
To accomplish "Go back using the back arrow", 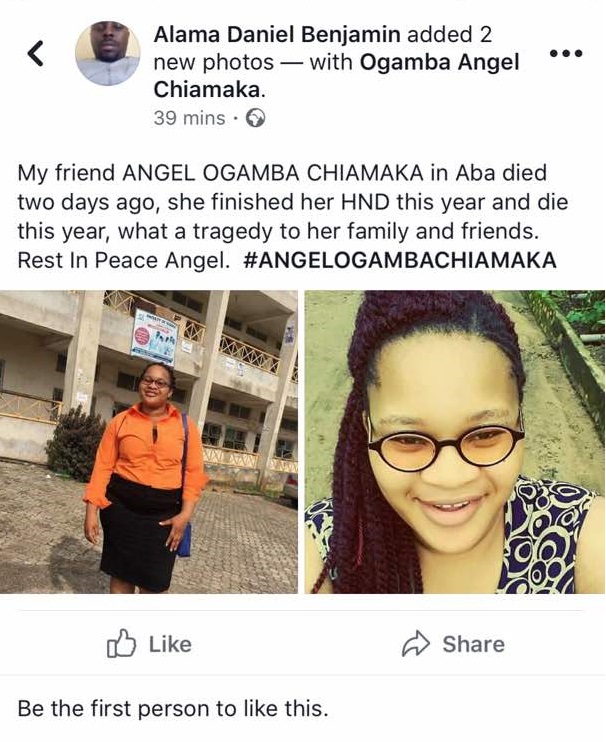I will pyautogui.click(x=35, y=53).
